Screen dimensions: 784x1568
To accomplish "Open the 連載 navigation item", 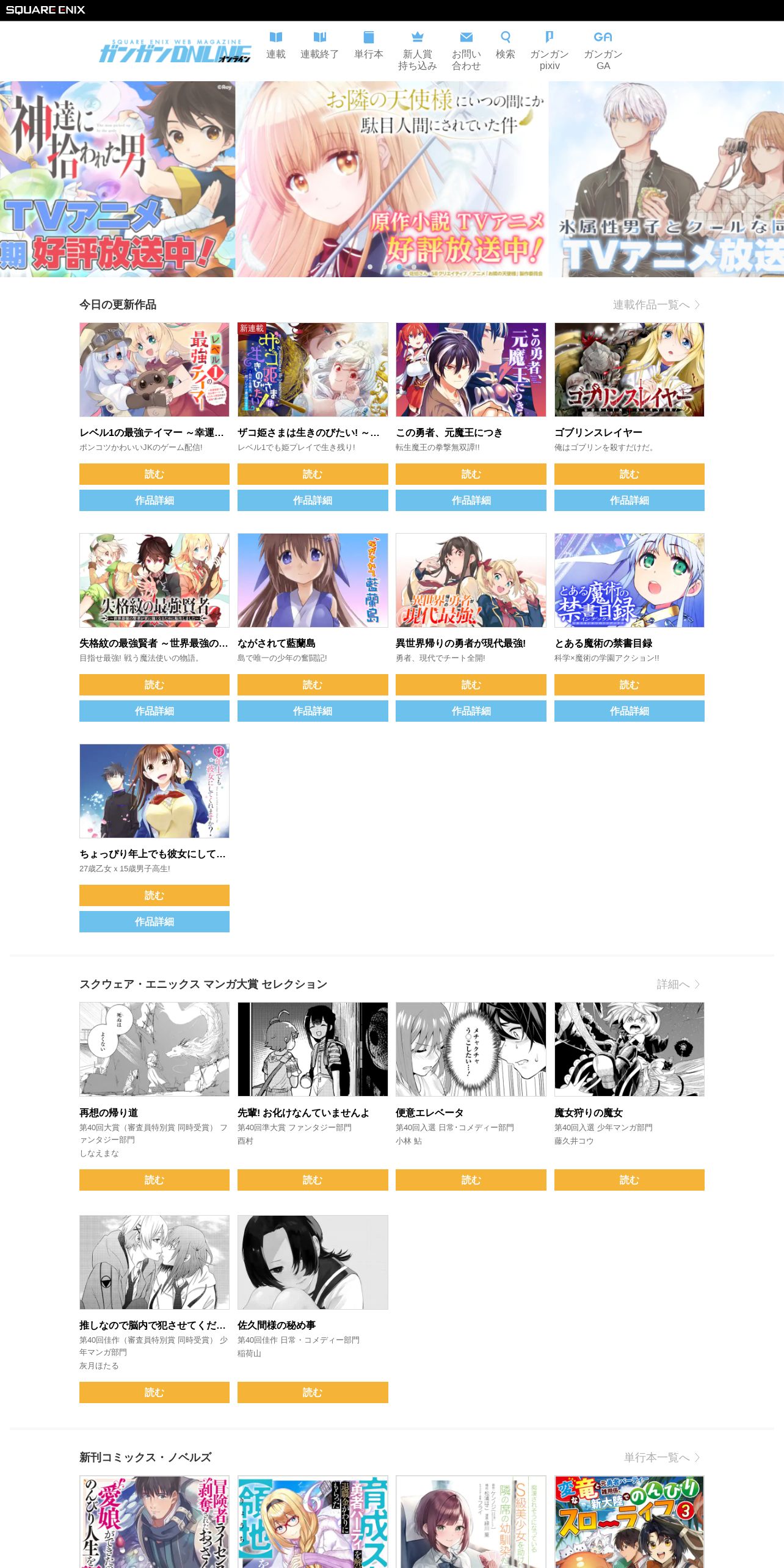I will (276, 46).
